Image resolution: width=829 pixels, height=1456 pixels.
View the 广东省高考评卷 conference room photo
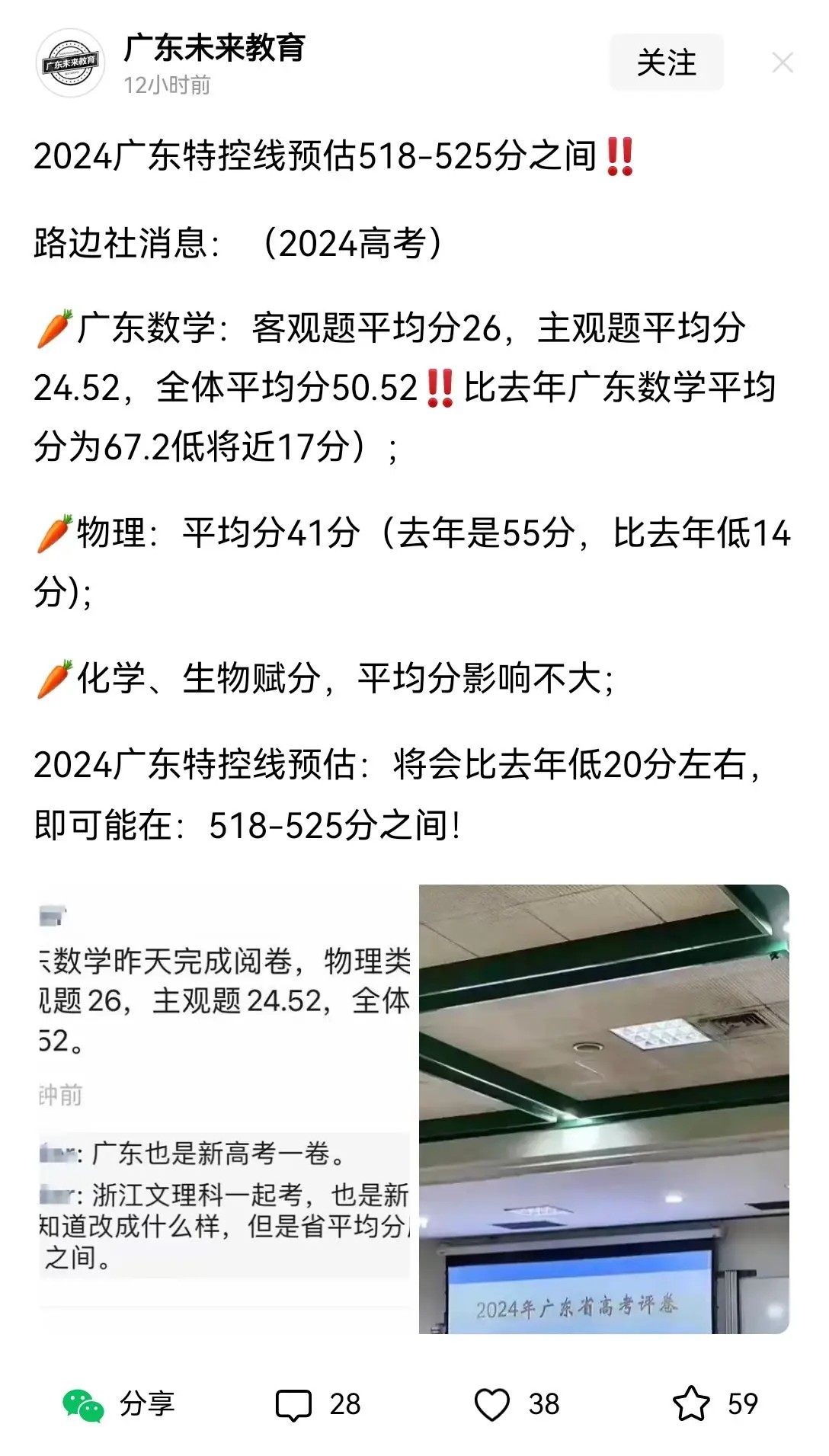[603, 1109]
